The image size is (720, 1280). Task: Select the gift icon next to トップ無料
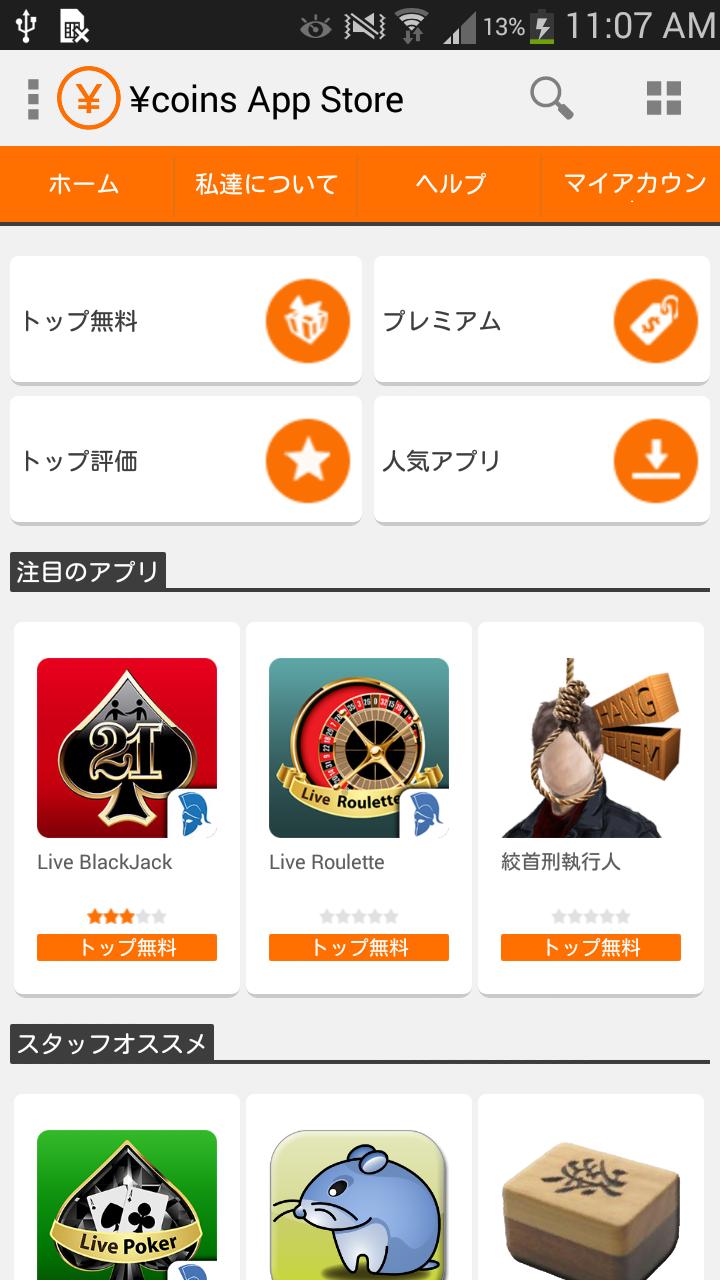[x=307, y=320]
